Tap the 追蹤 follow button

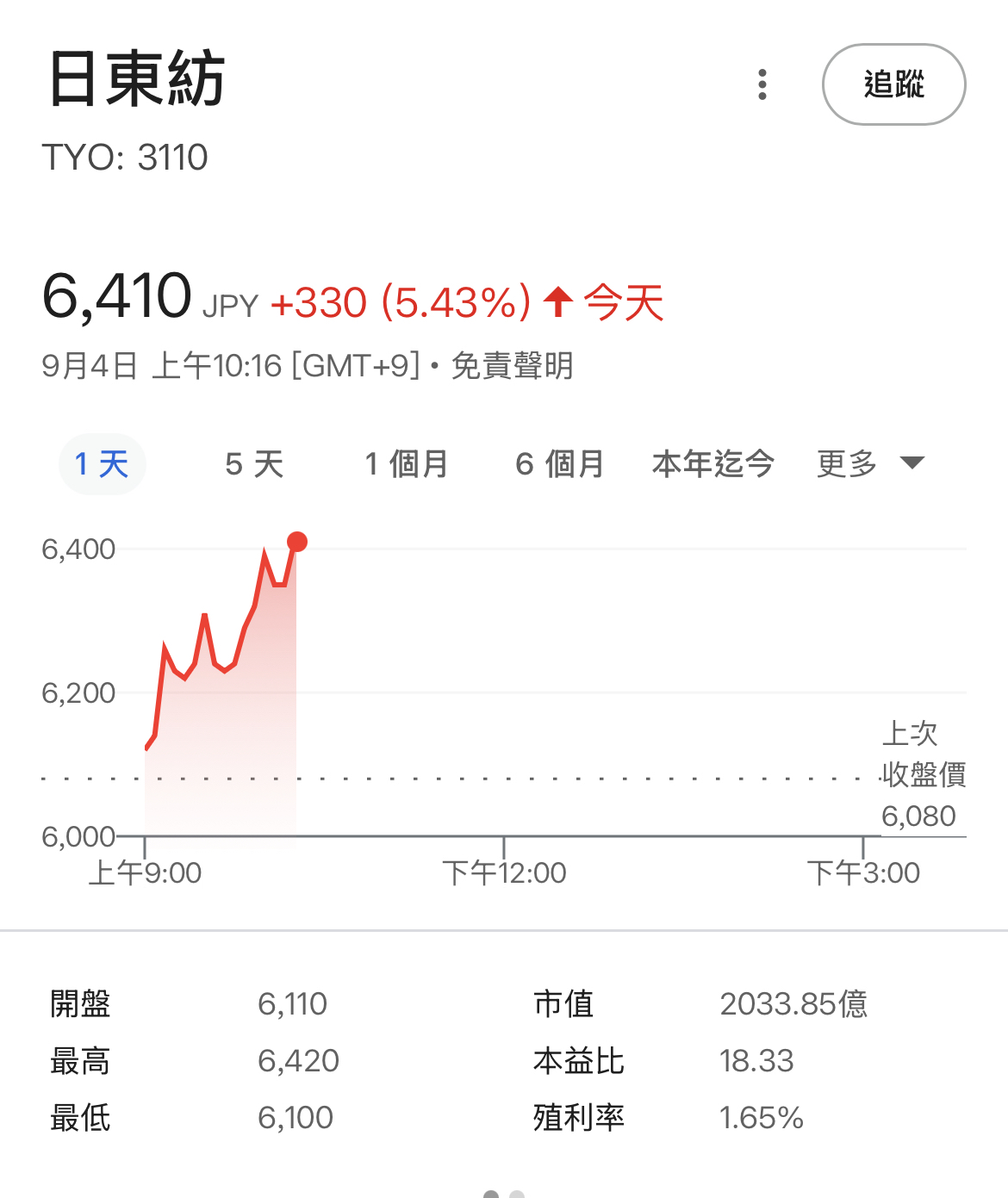point(893,84)
